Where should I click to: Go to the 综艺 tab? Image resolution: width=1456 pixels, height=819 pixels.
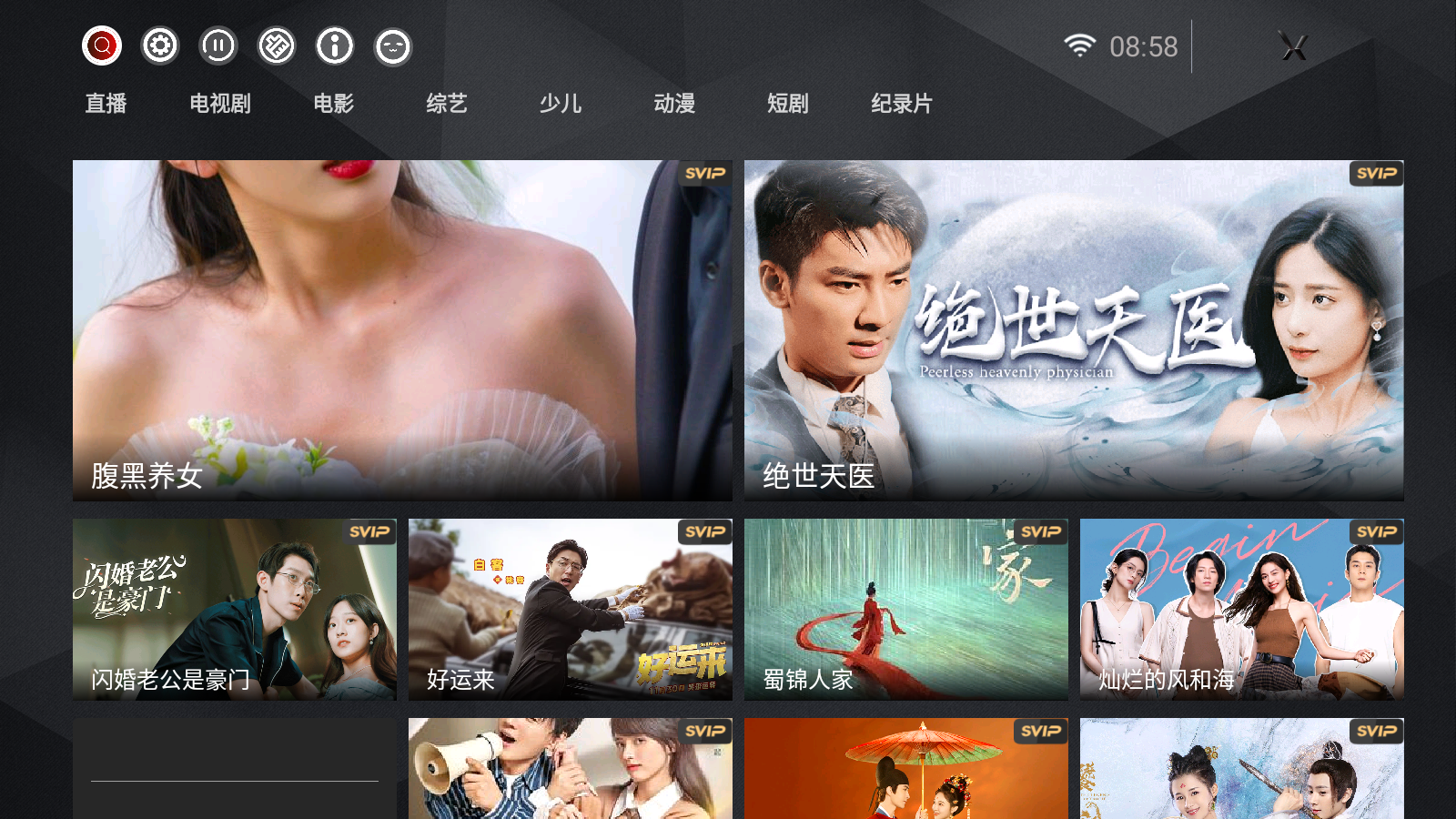[447, 104]
